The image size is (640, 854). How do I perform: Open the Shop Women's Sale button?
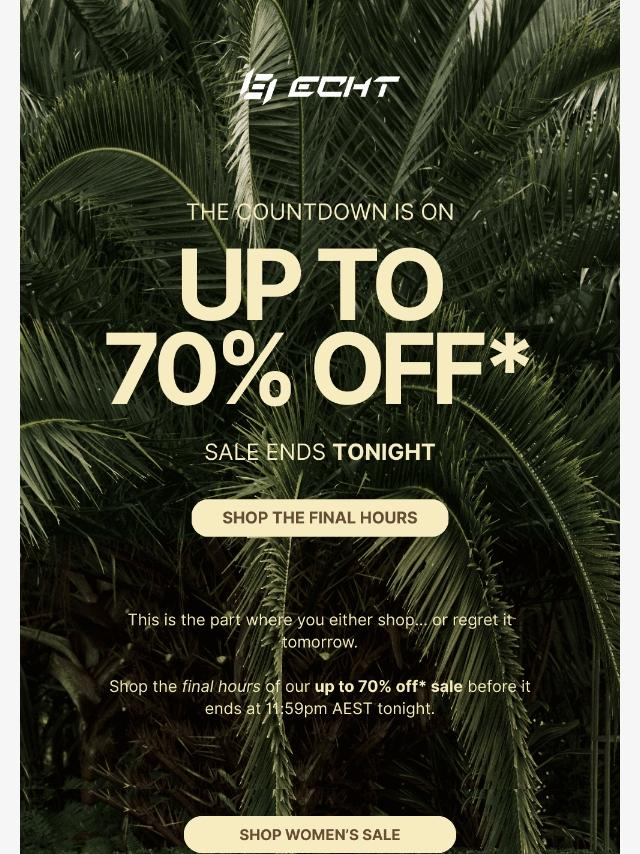tap(320, 834)
